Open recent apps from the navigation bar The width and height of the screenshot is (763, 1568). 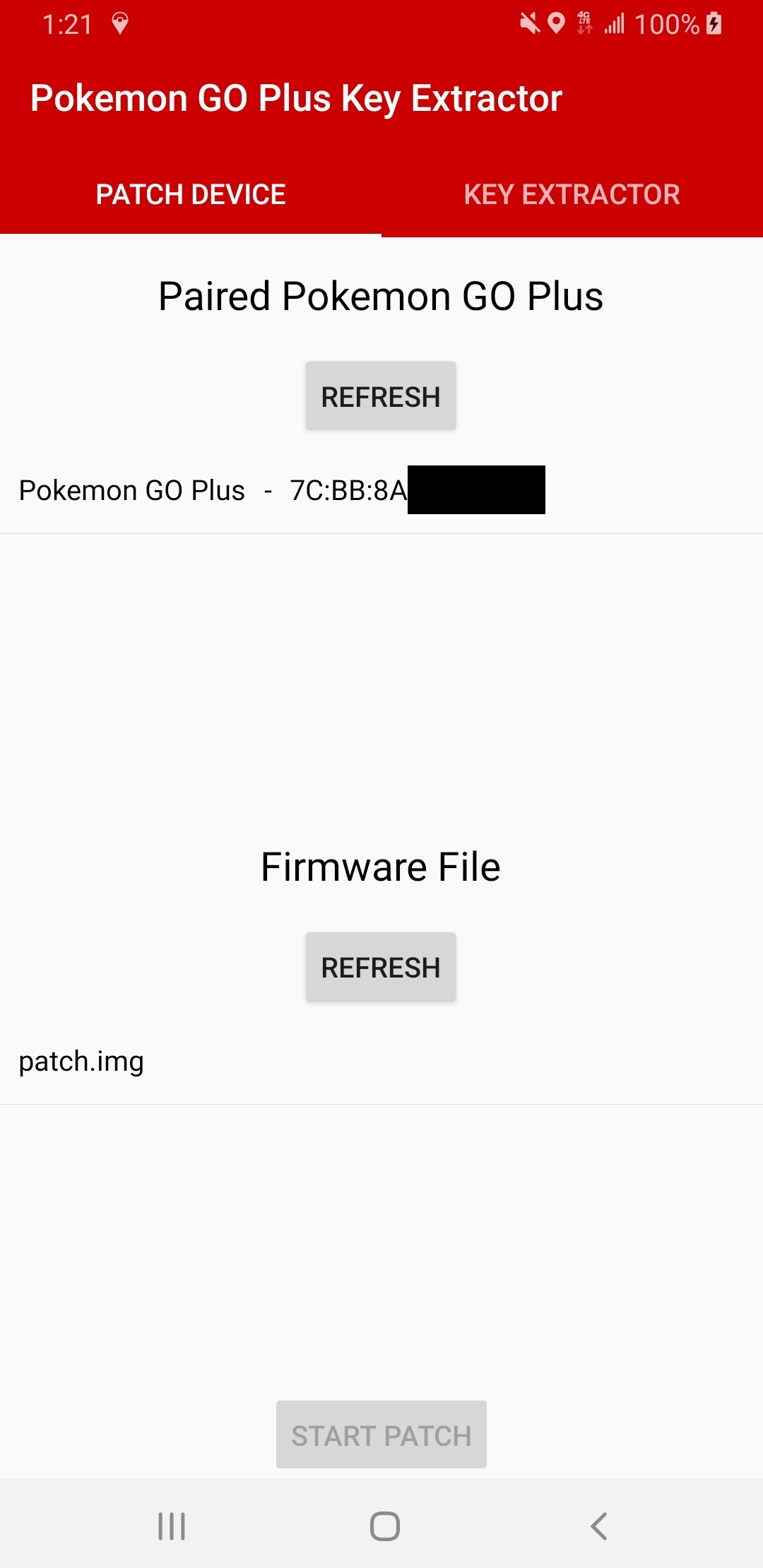point(172,1526)
